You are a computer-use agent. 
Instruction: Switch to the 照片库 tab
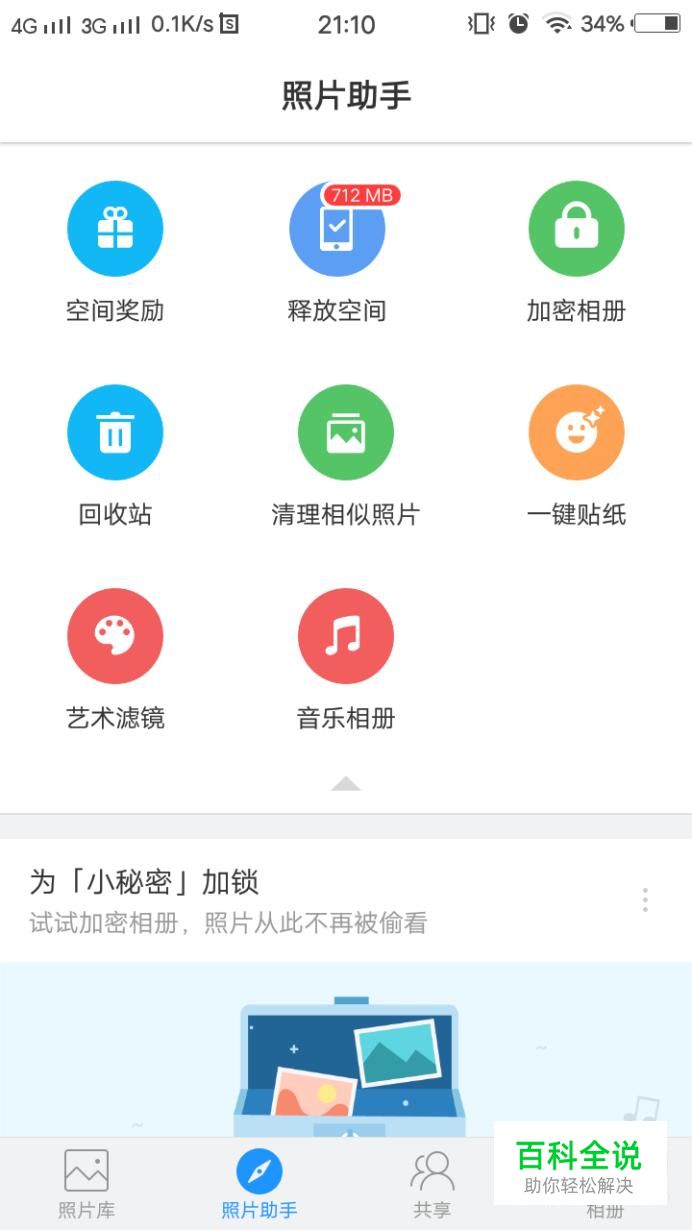pos(86,1183)
